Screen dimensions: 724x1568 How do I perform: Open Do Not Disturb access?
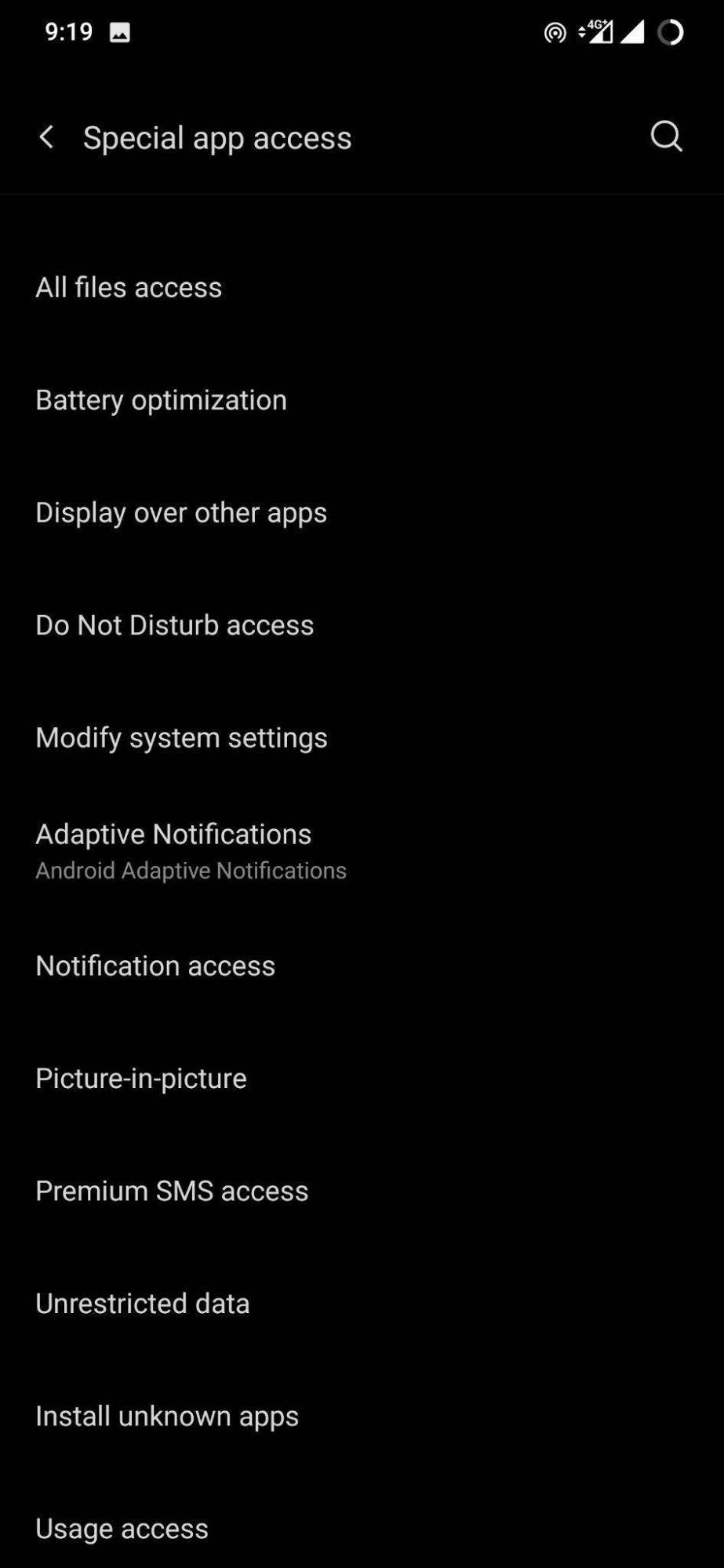175,624
